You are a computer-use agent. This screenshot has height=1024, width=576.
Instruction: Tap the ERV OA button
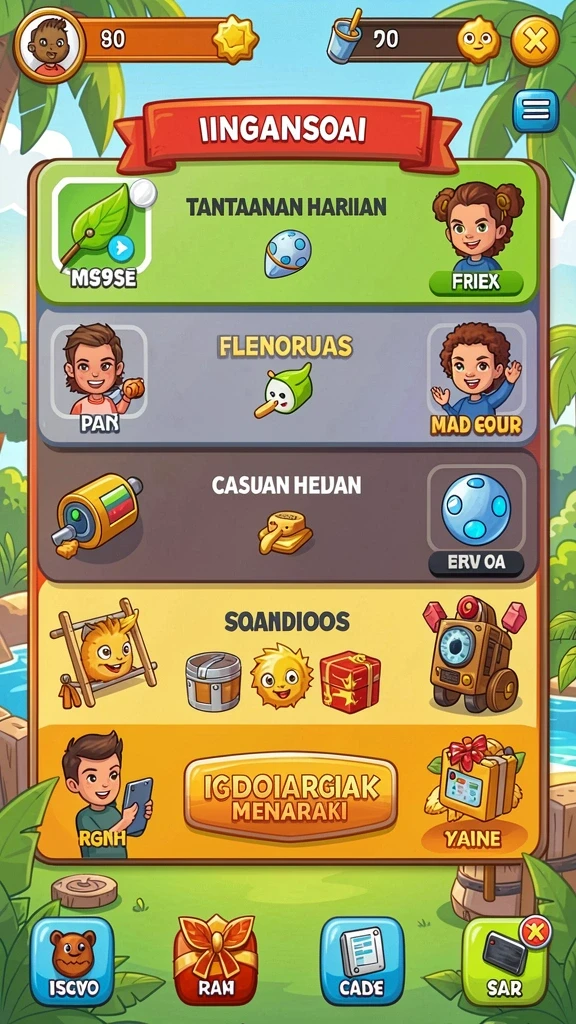[x=476, y=562]
